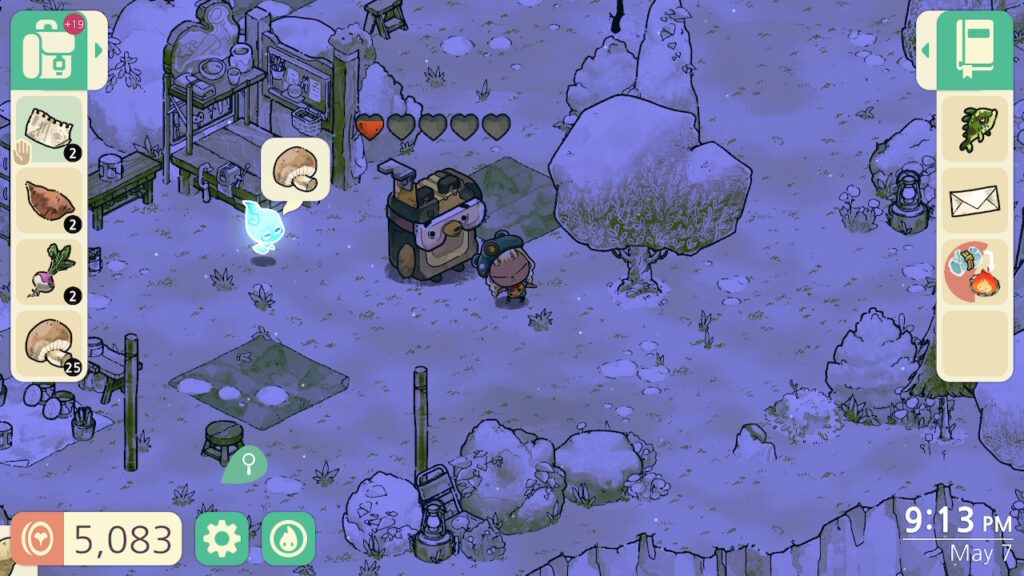Select the sweet potato item slot
Image resolution: width=1024 pixels, height=576 pixels.
[x=48, y=201]
